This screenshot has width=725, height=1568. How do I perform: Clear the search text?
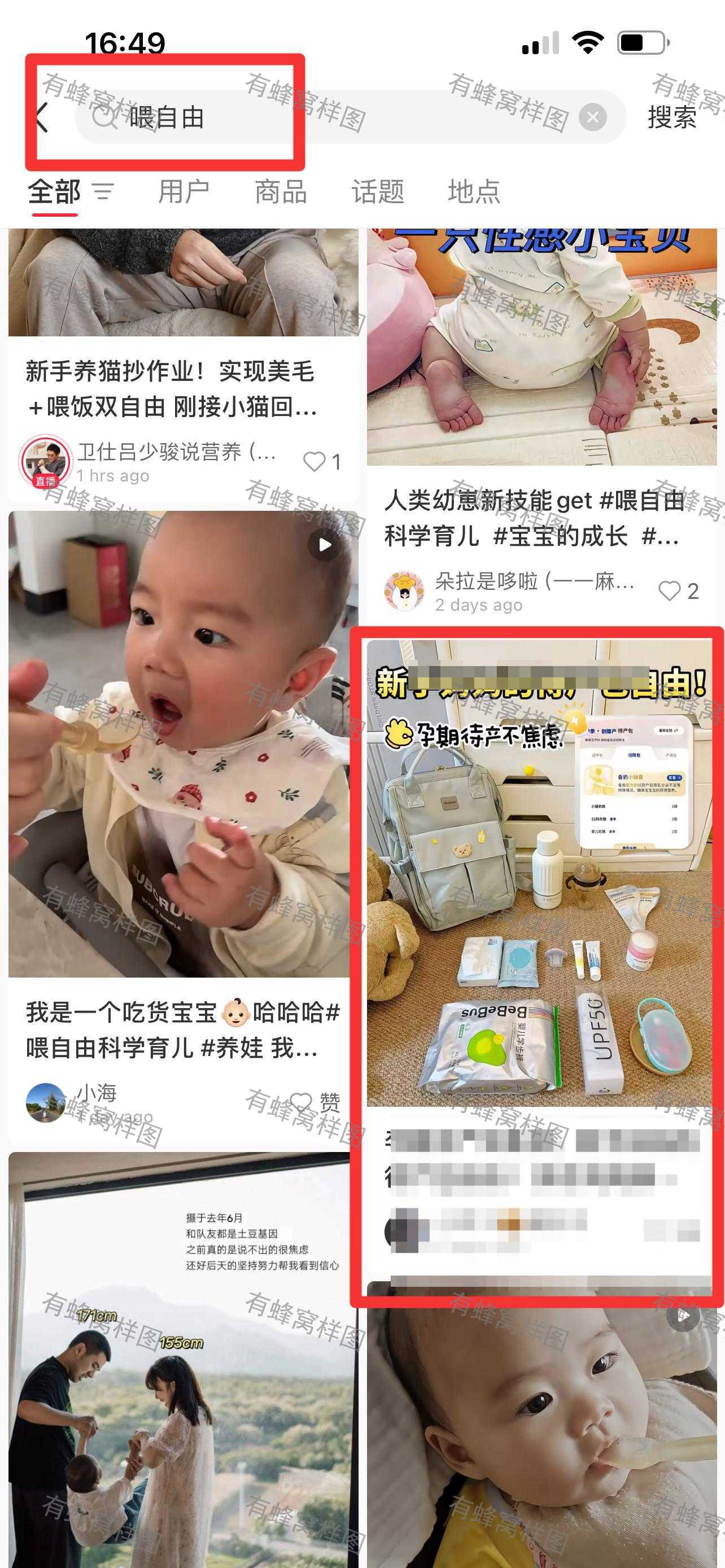(x=592, y=117)
